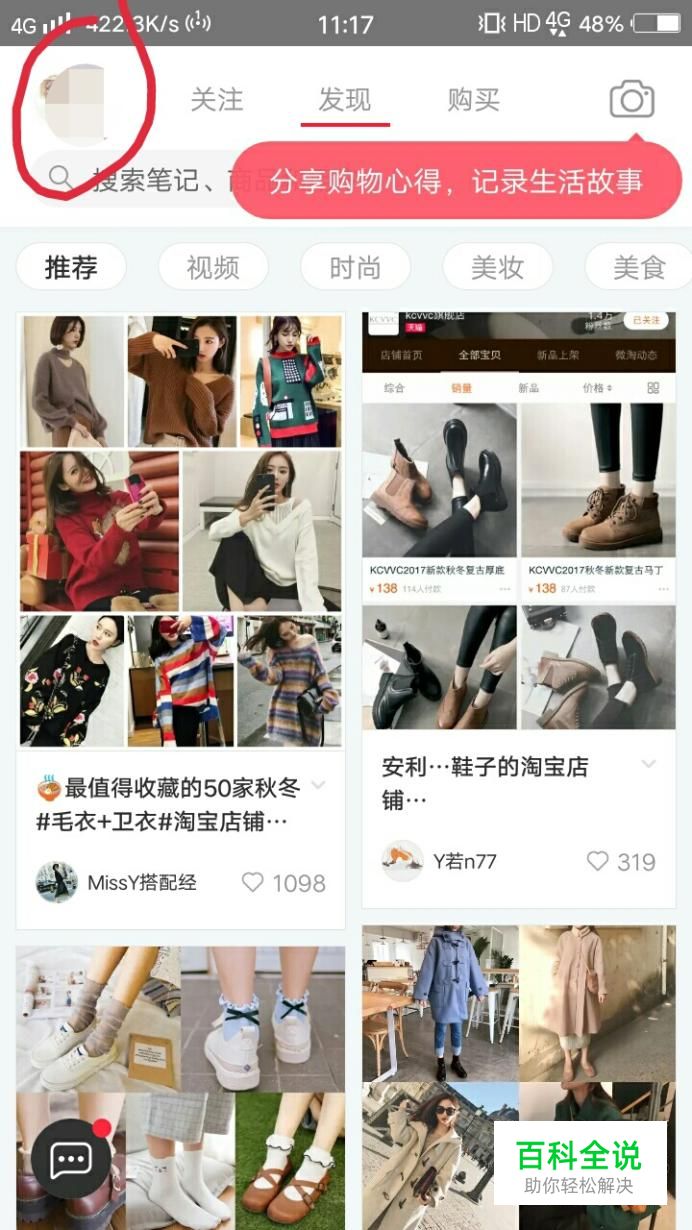Switch to the 关注 tab

click(x=217, y=100)
